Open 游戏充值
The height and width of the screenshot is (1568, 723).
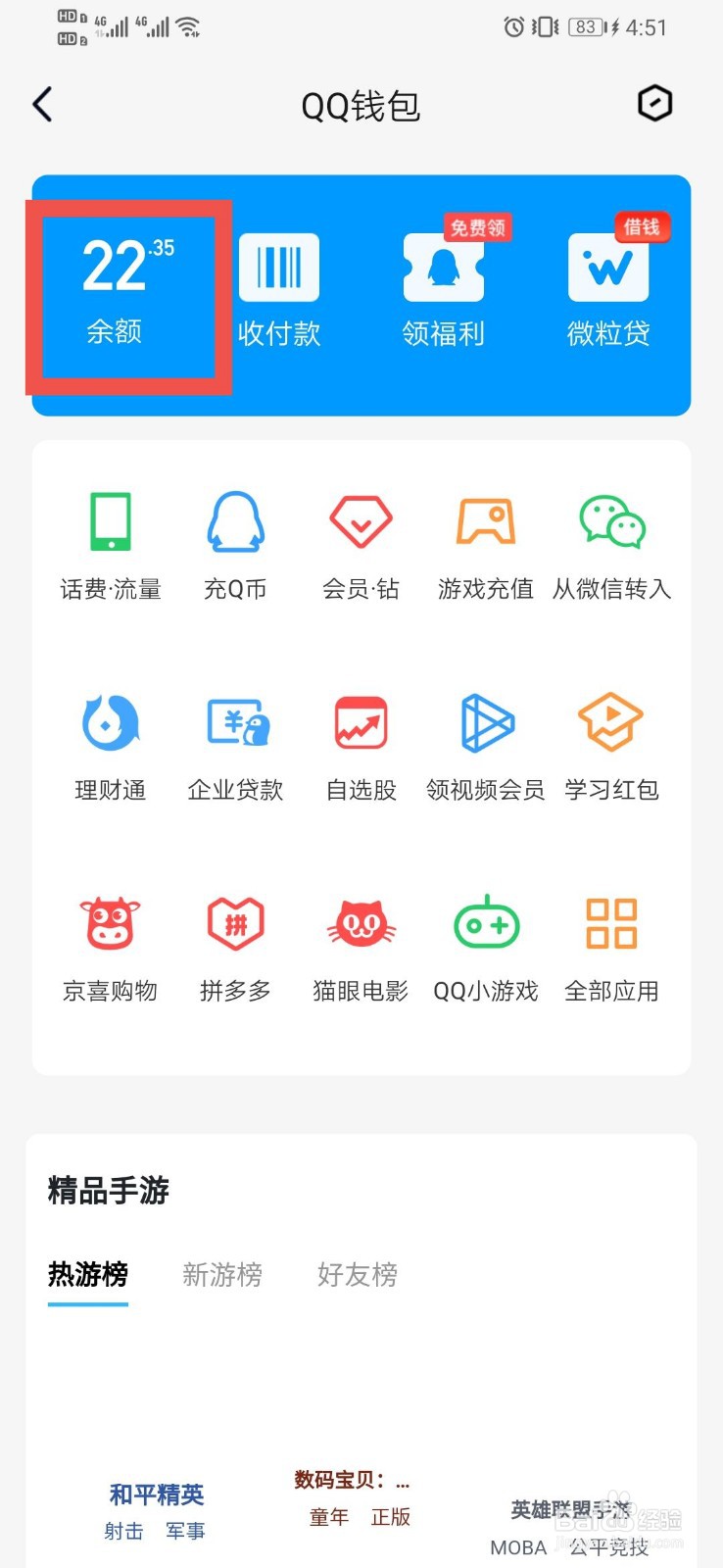coord(486,547)
